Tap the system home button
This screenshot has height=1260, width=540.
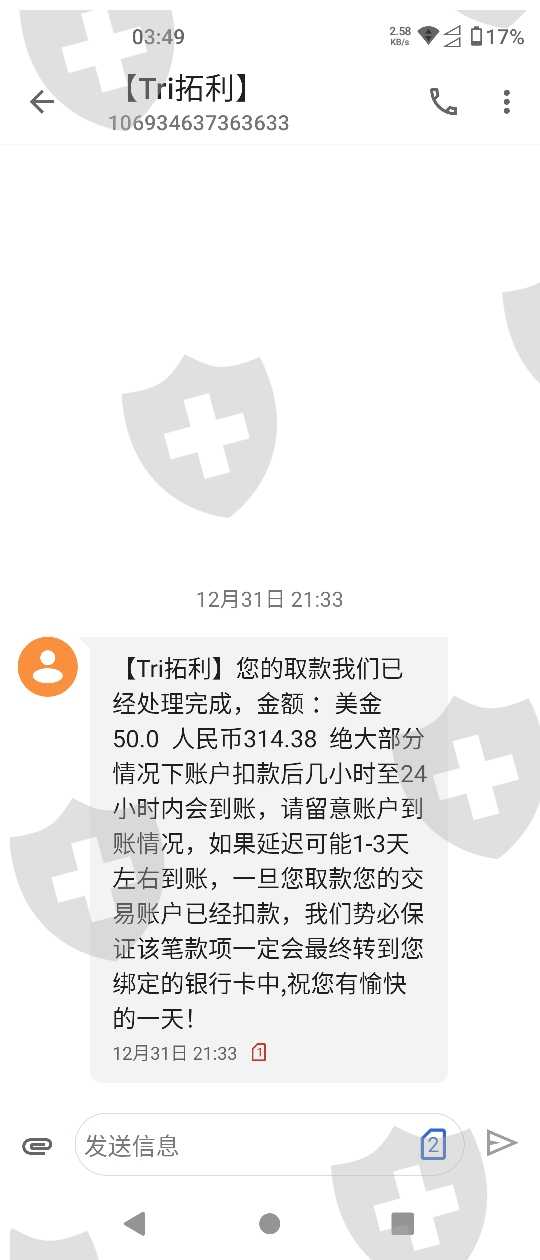pyautogui.click(x=269, y=1223)
